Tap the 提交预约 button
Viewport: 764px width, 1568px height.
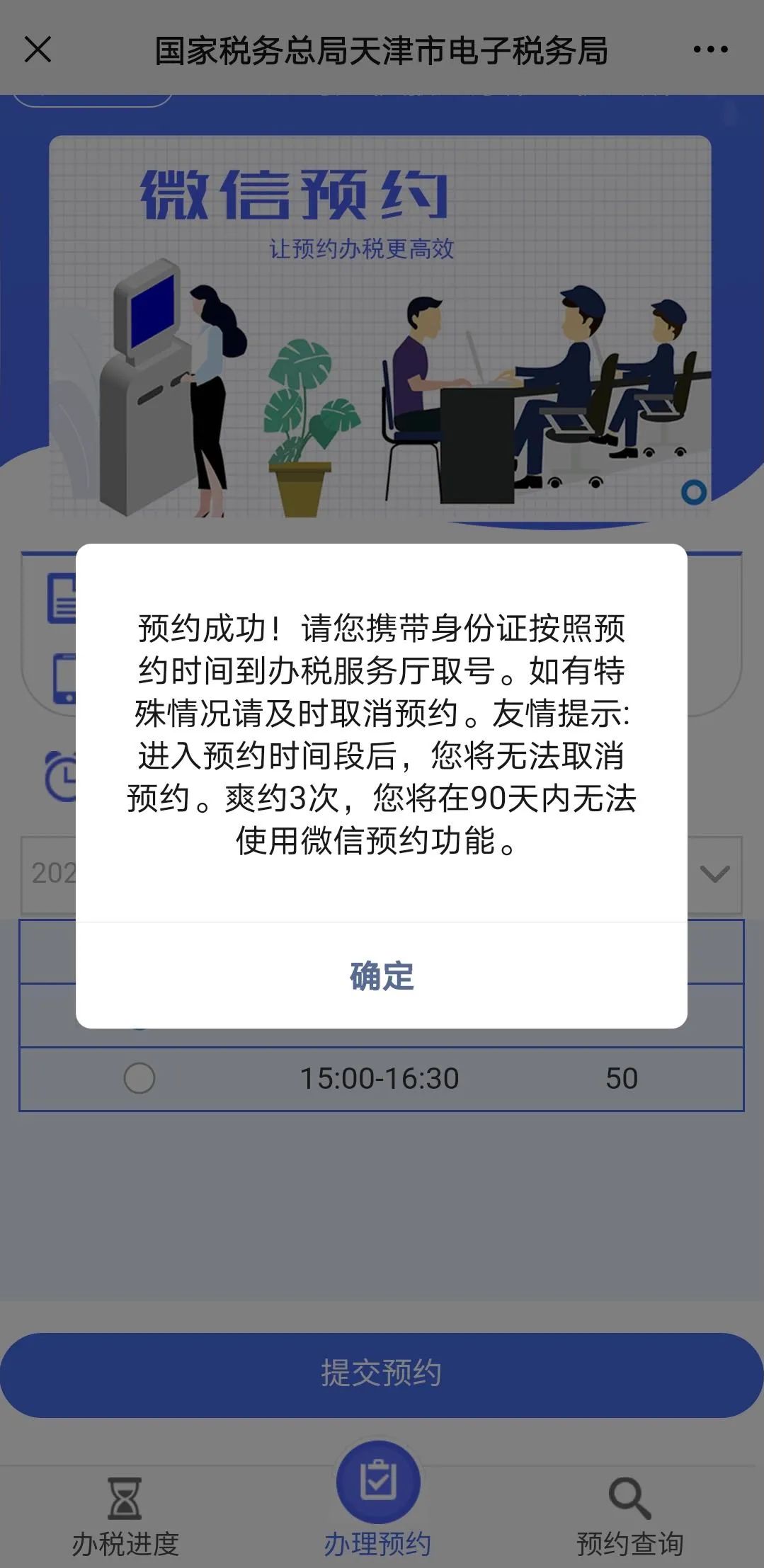382,1375
